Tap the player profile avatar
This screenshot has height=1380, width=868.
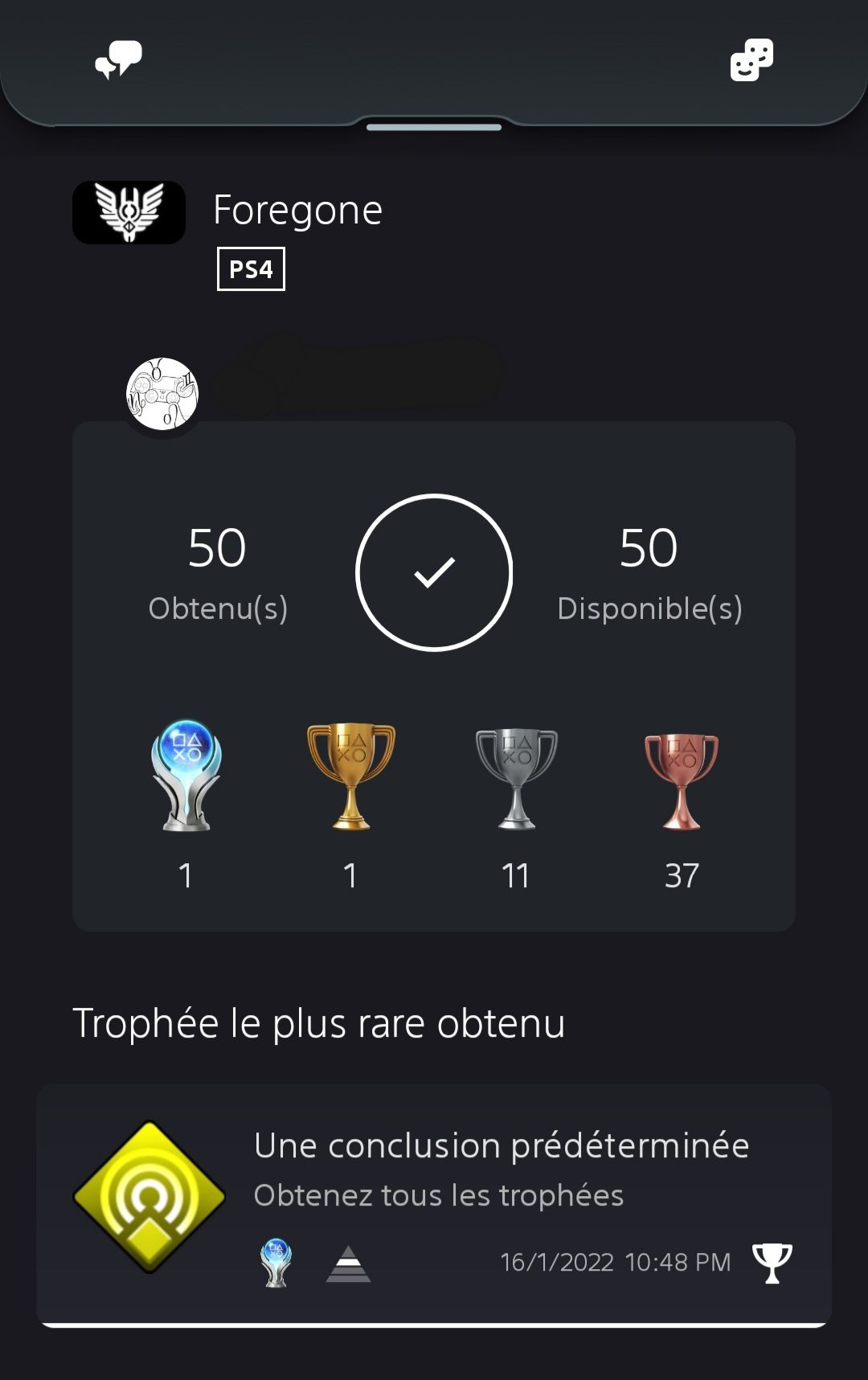point(162,394)
